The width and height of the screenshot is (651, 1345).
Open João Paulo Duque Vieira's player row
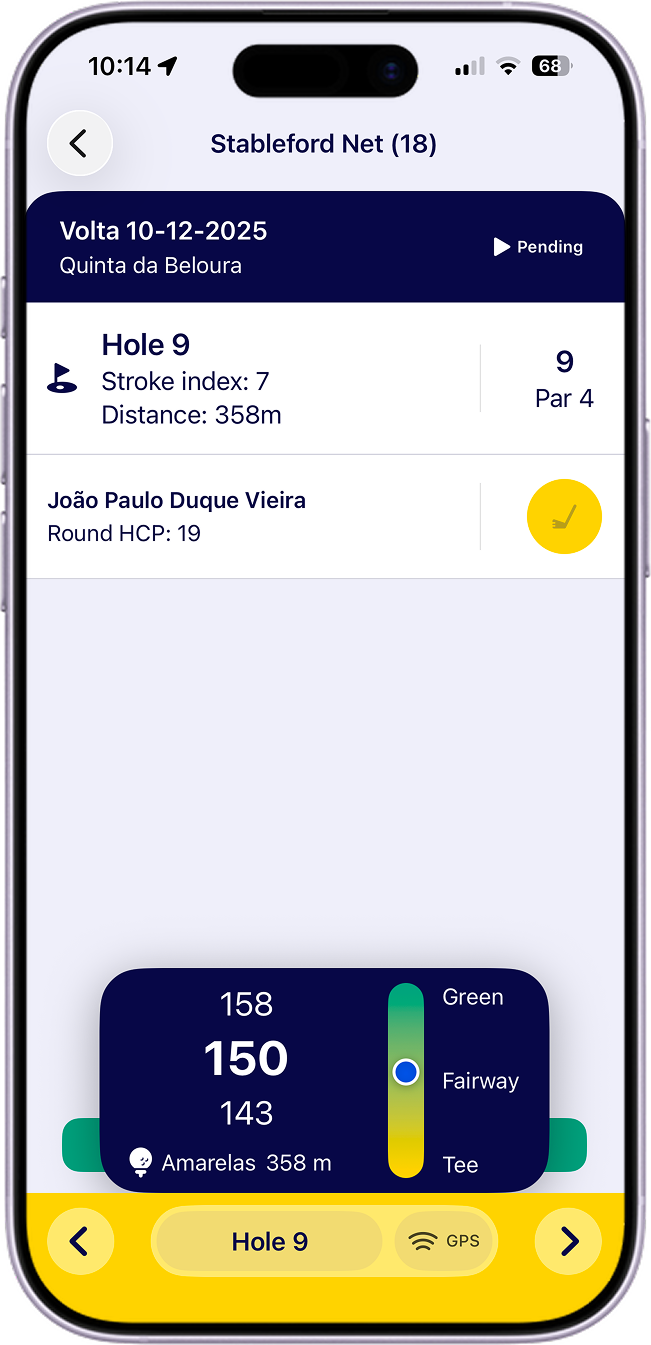[250, 516]
